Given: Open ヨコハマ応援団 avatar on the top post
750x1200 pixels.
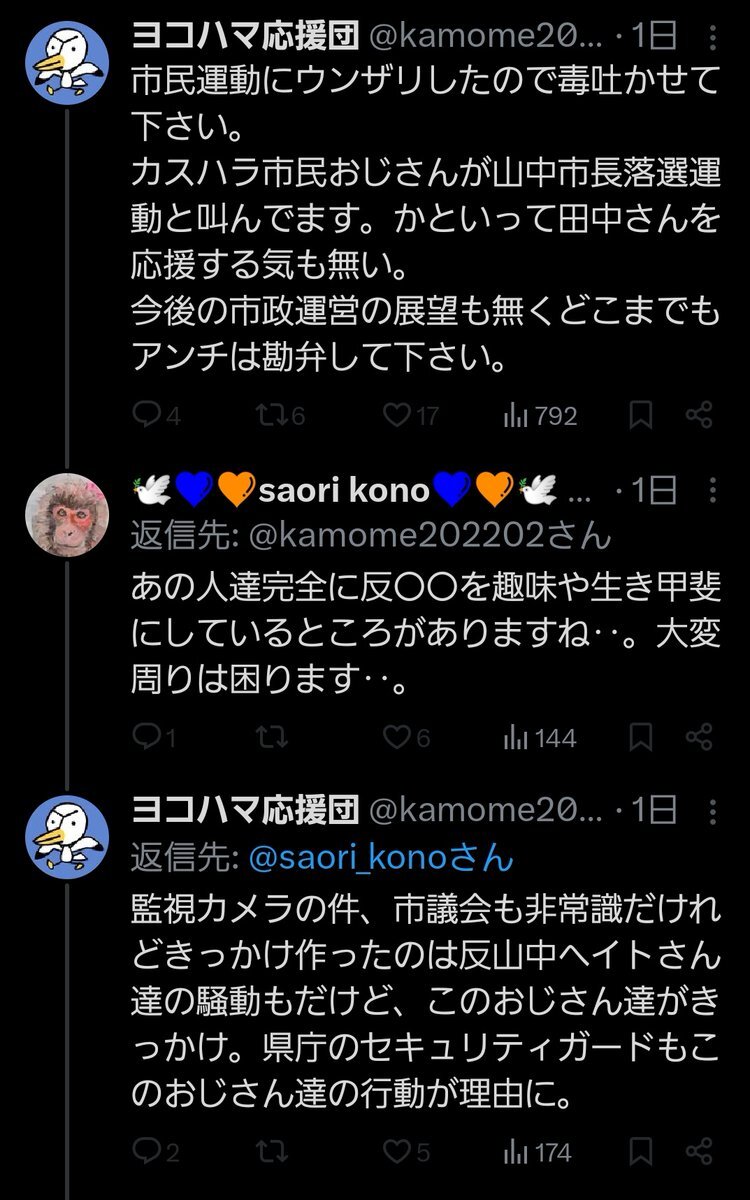Looking at the screenshot, I should pyautogui.click(x=66, y=62).
